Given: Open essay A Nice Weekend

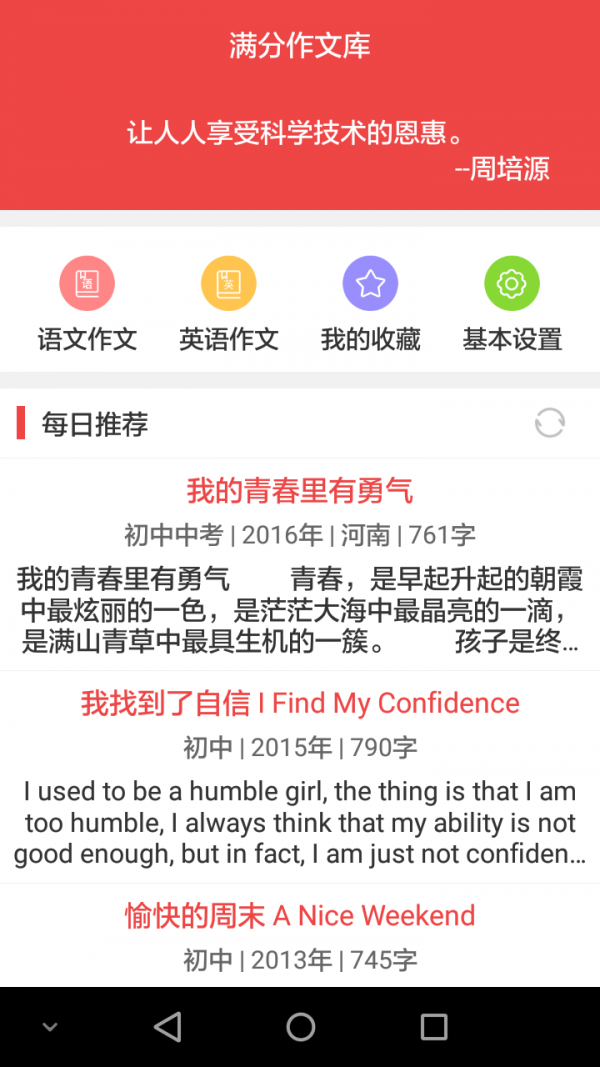Looking at the screenshot, I should 299,915.
